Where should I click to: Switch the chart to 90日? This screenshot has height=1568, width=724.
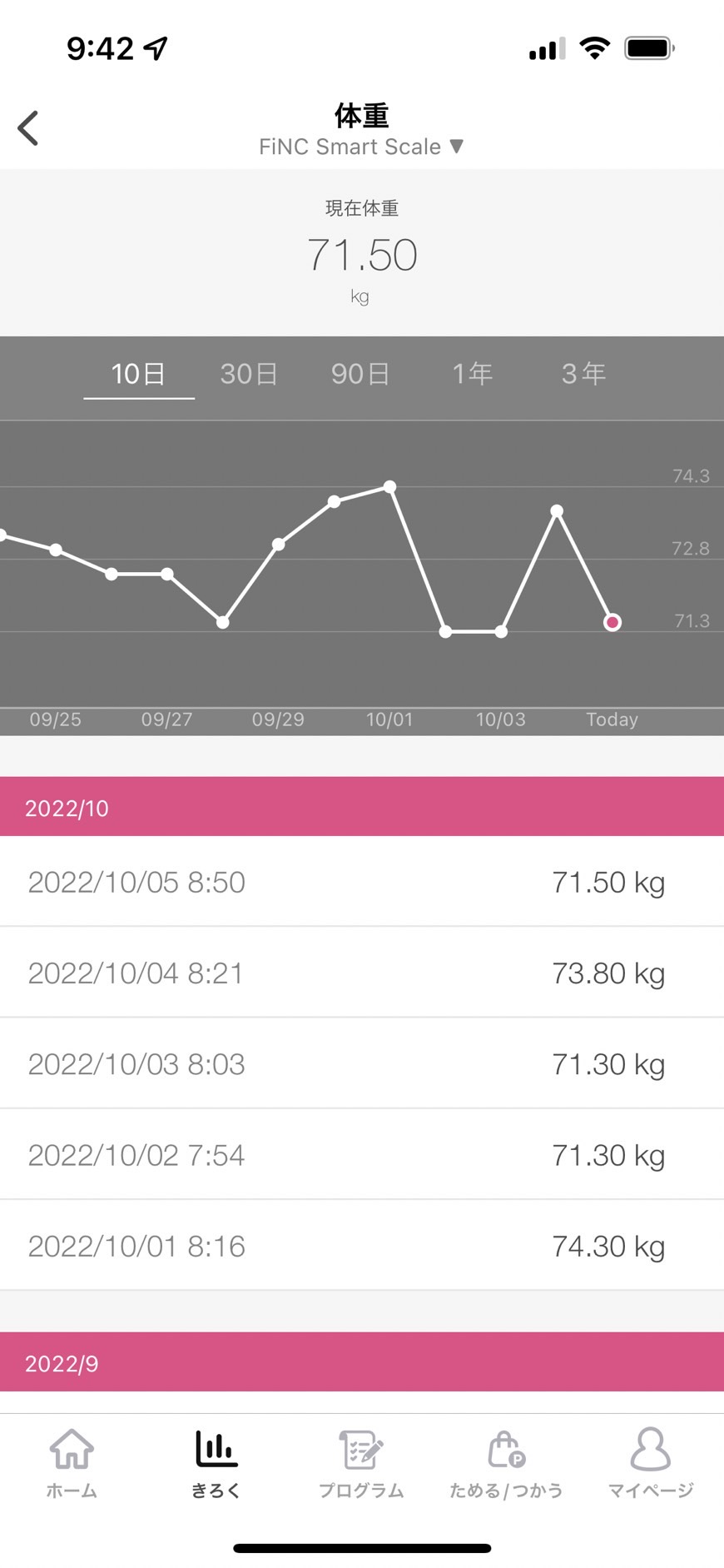click(360, 374)
